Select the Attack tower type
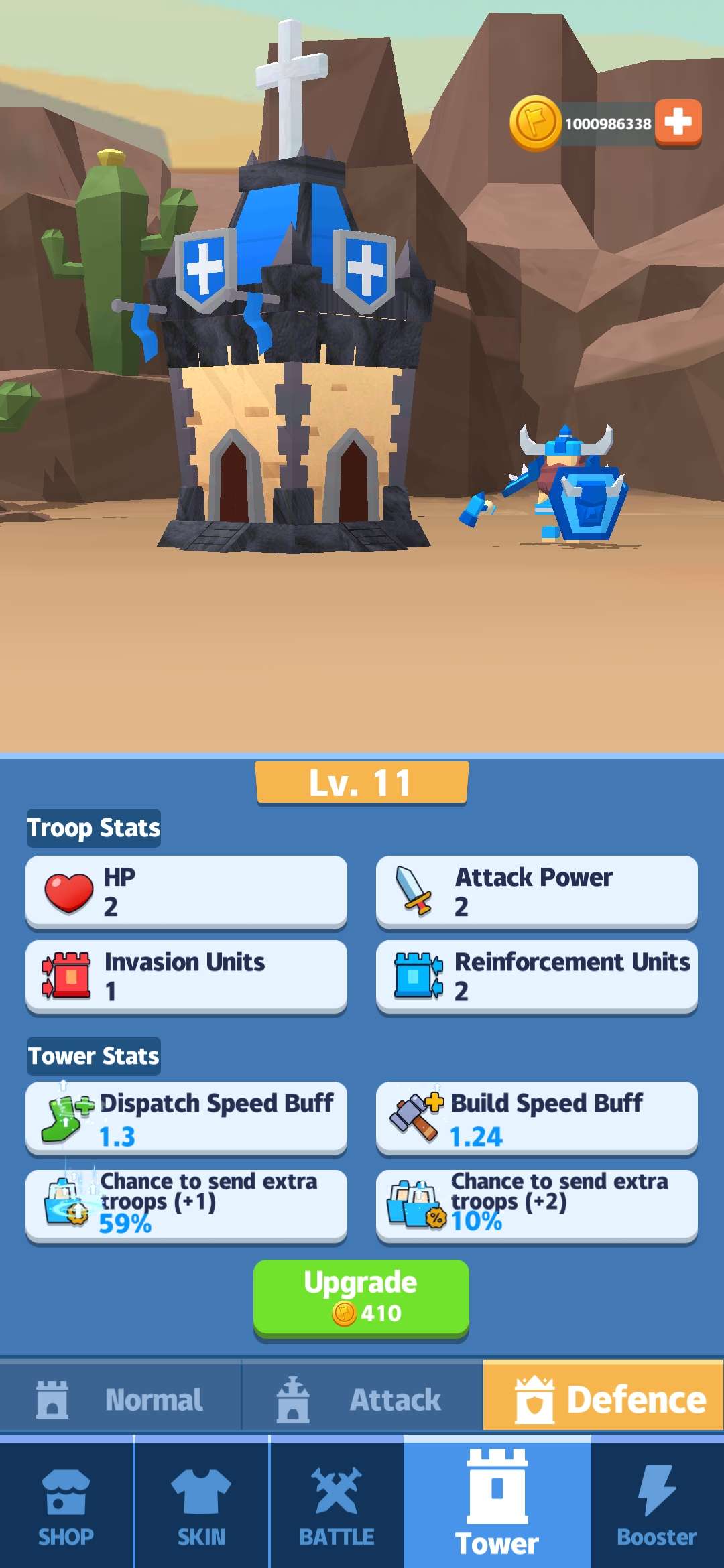The height and width of the screenshot is (1568, 724). point(362,1399)
